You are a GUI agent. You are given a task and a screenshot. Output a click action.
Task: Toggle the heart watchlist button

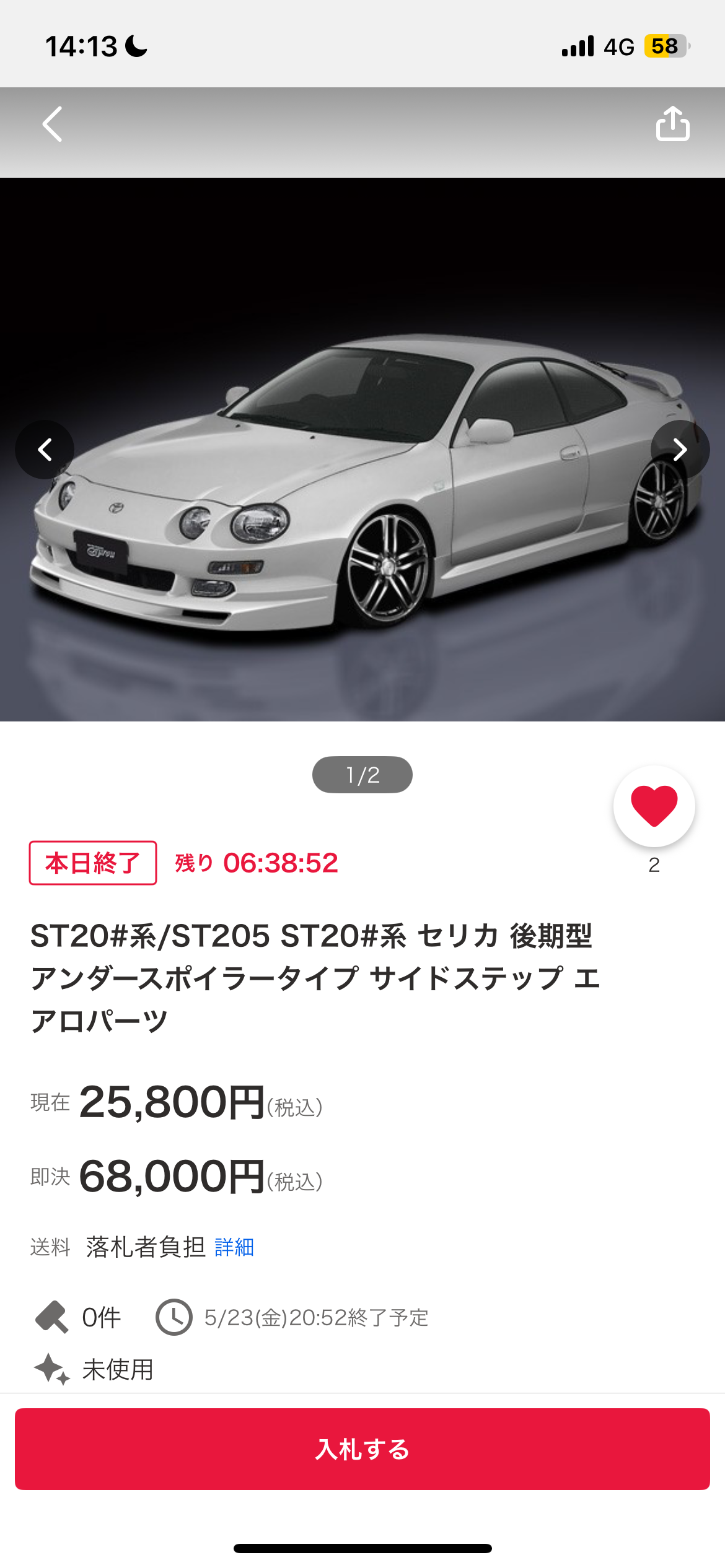pos(654,806)
